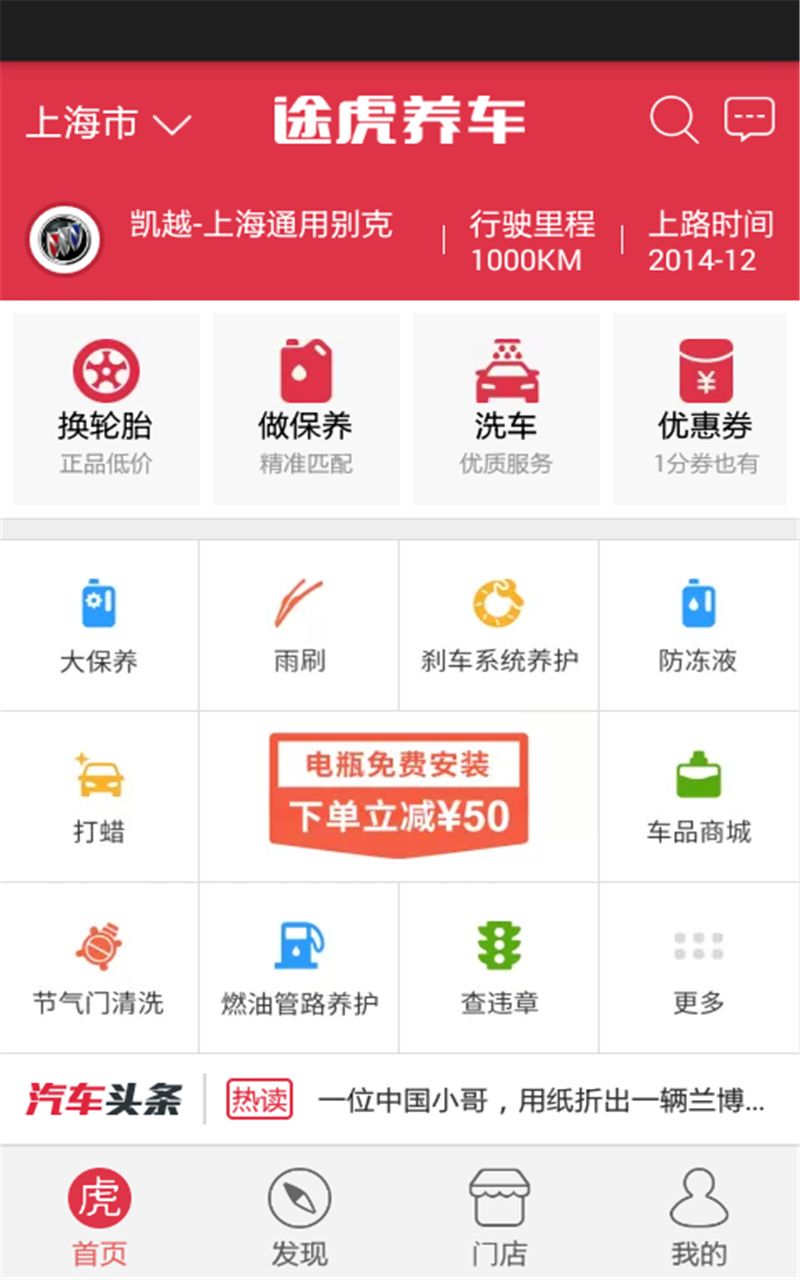Screen dimensions: 800x1280
Task: Open the search icon in header
Action: (x=673, y=121)
